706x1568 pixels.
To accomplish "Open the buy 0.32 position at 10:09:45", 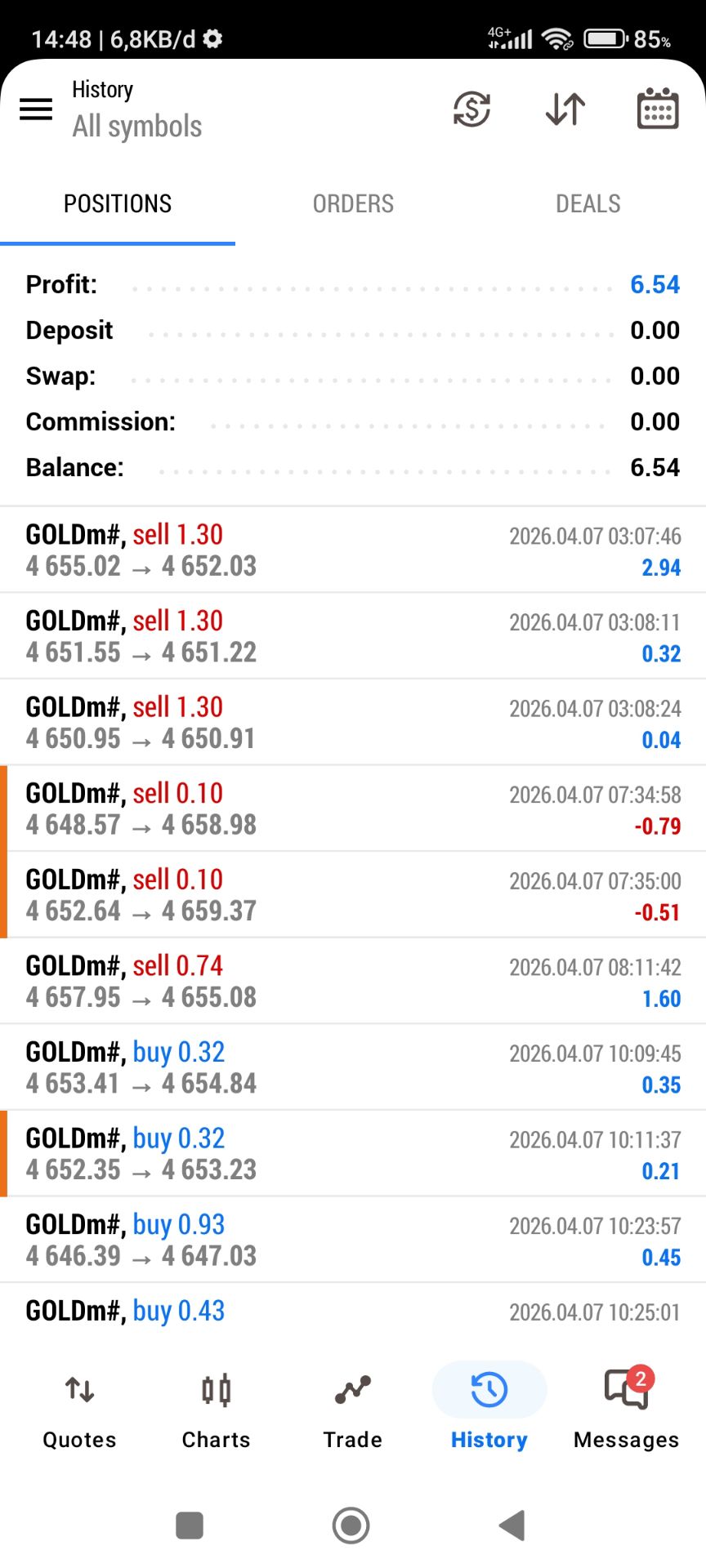I will click(x=353, y=1067).
